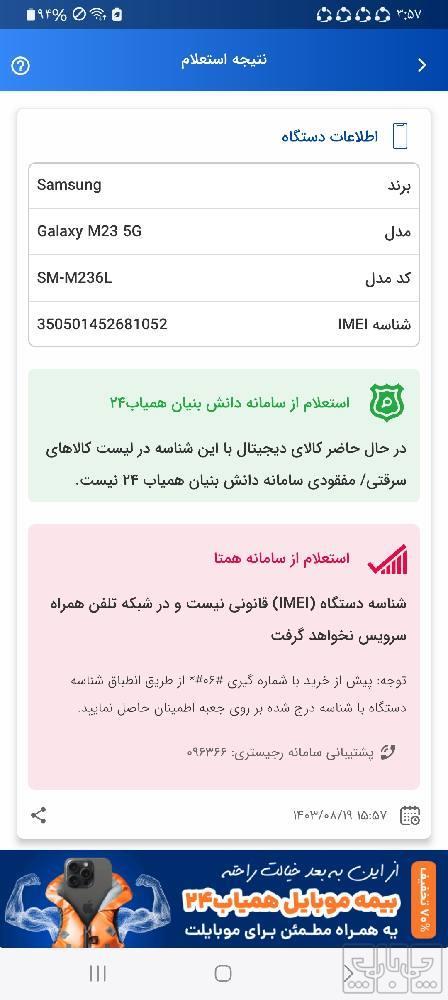The height and width of the screenshot is (1000, 448).
Task: Go back using the header arrow
Action: [x=422, y=65]
